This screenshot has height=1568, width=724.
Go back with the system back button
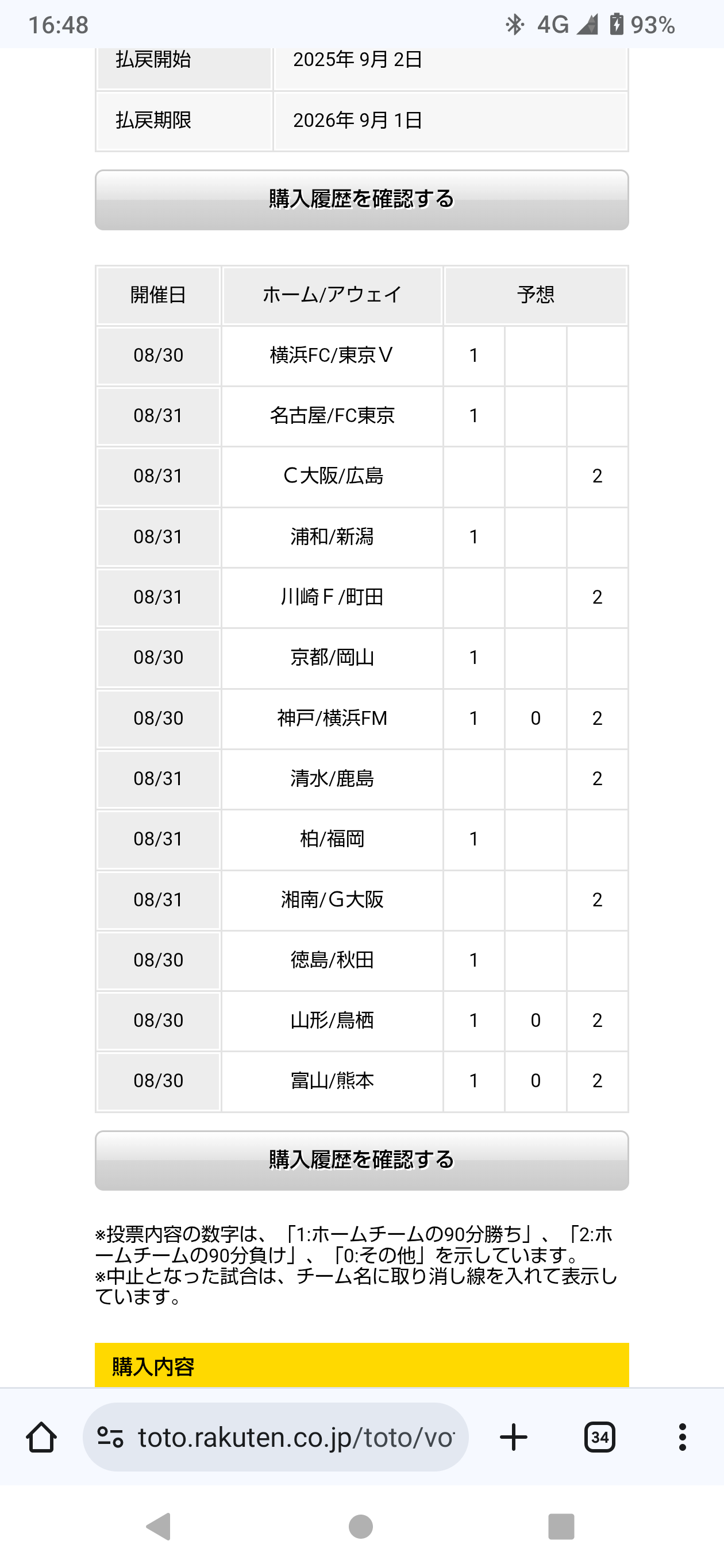[x=160, y=1526]
